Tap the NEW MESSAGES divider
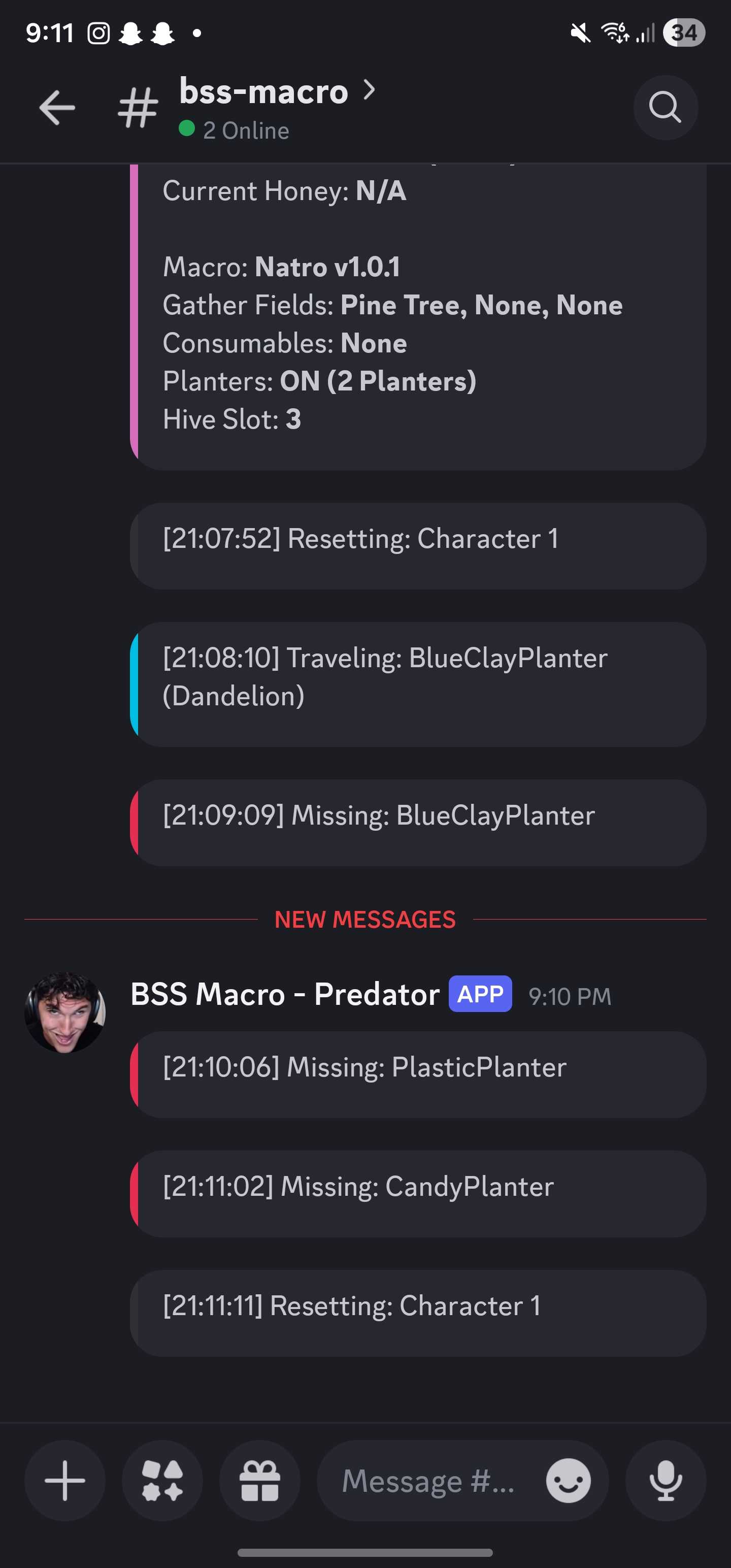The image size is (731, 1568). pyautogui.click(x=364, y=919)
